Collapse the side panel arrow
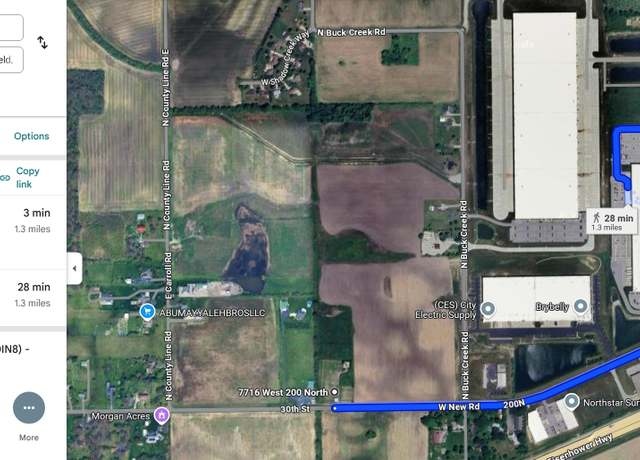The image size is (640, 460). (74, 268)
